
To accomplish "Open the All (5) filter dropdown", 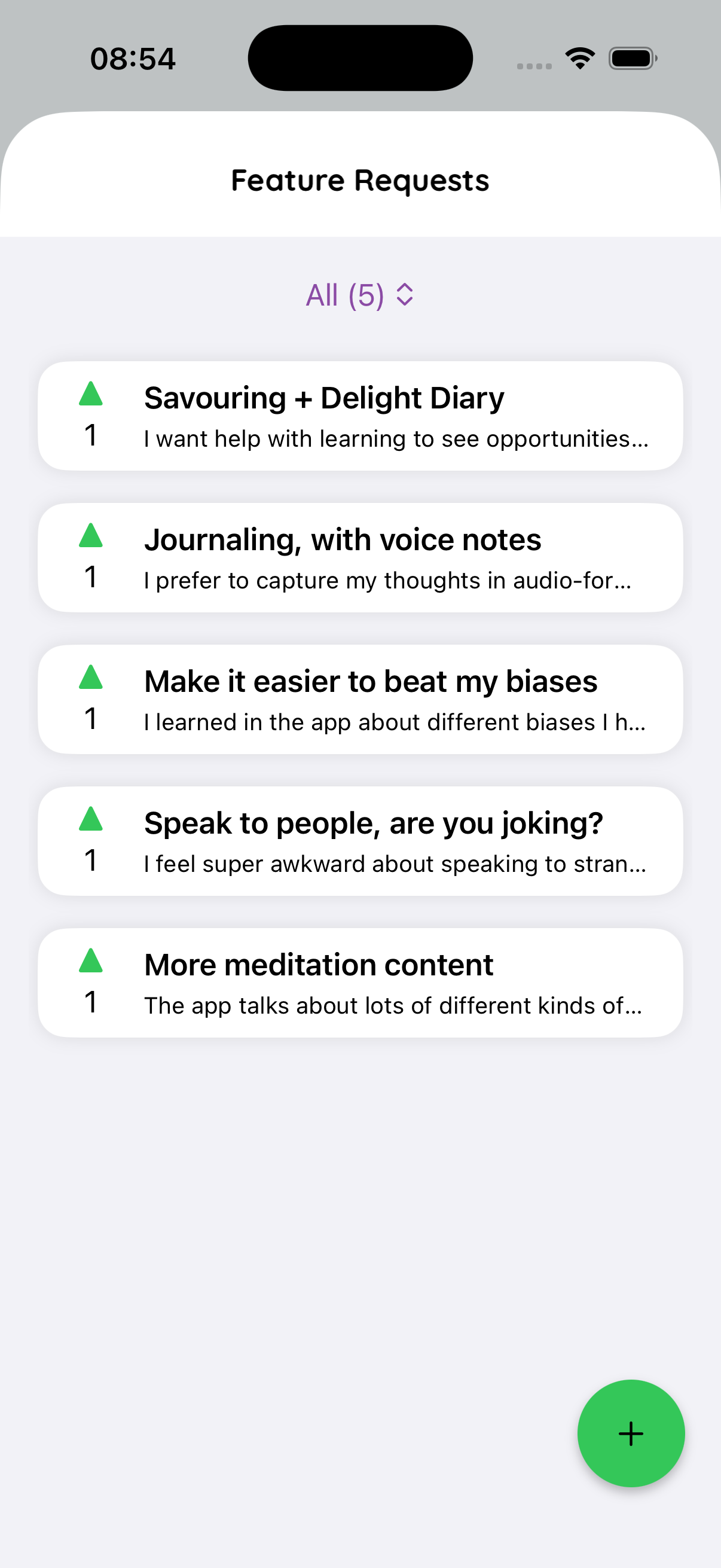I will [x=360, y=295].
